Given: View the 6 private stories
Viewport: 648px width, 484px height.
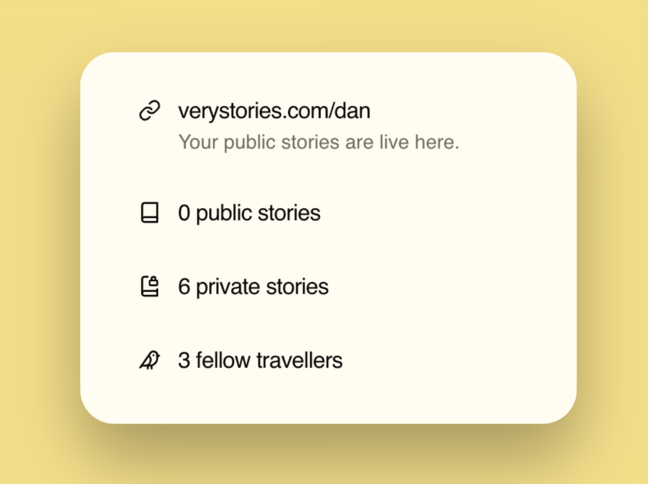Looking at the screenshot, I should pos(253,287).
